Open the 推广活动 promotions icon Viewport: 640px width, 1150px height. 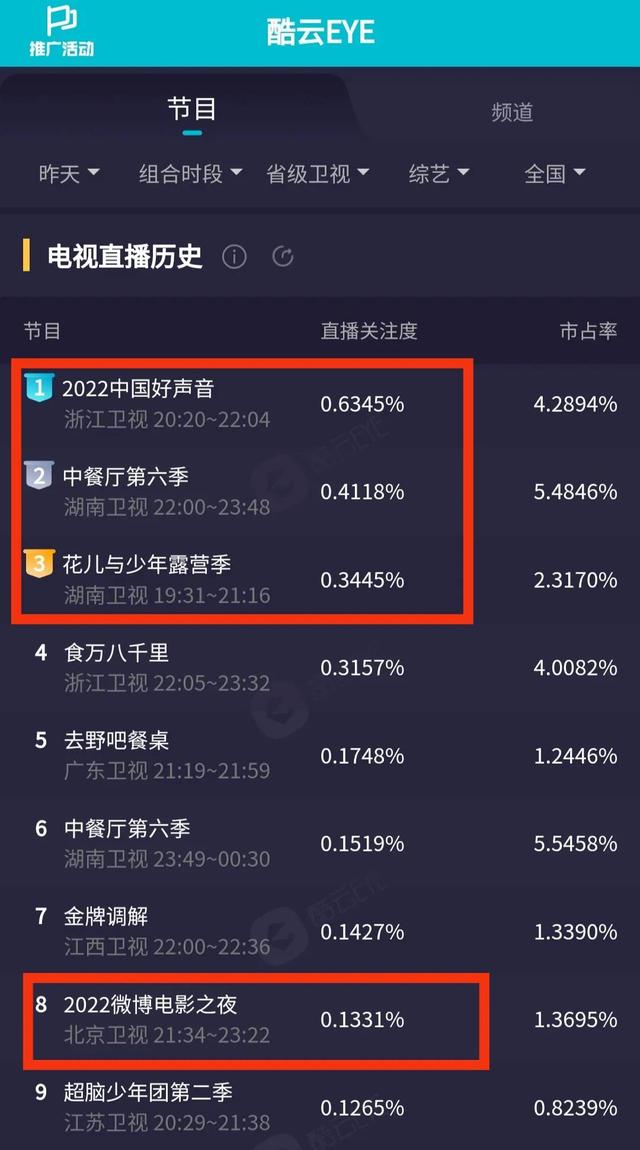click(62, 31)
